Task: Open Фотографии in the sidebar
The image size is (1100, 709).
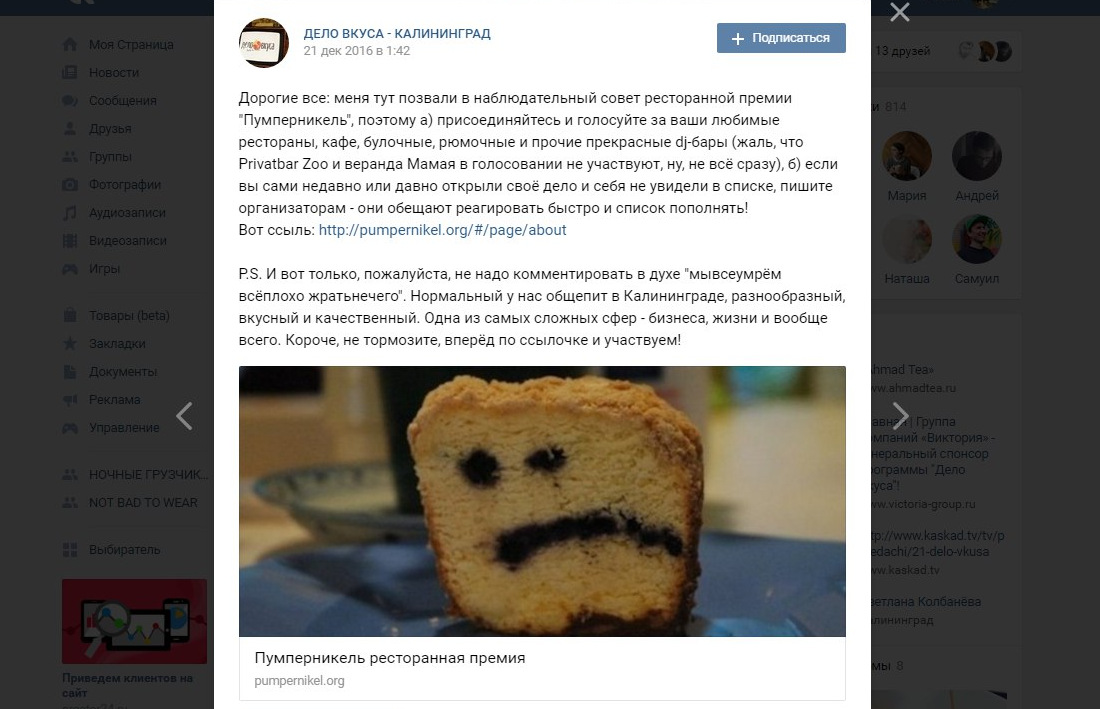Action: point(124,185)
